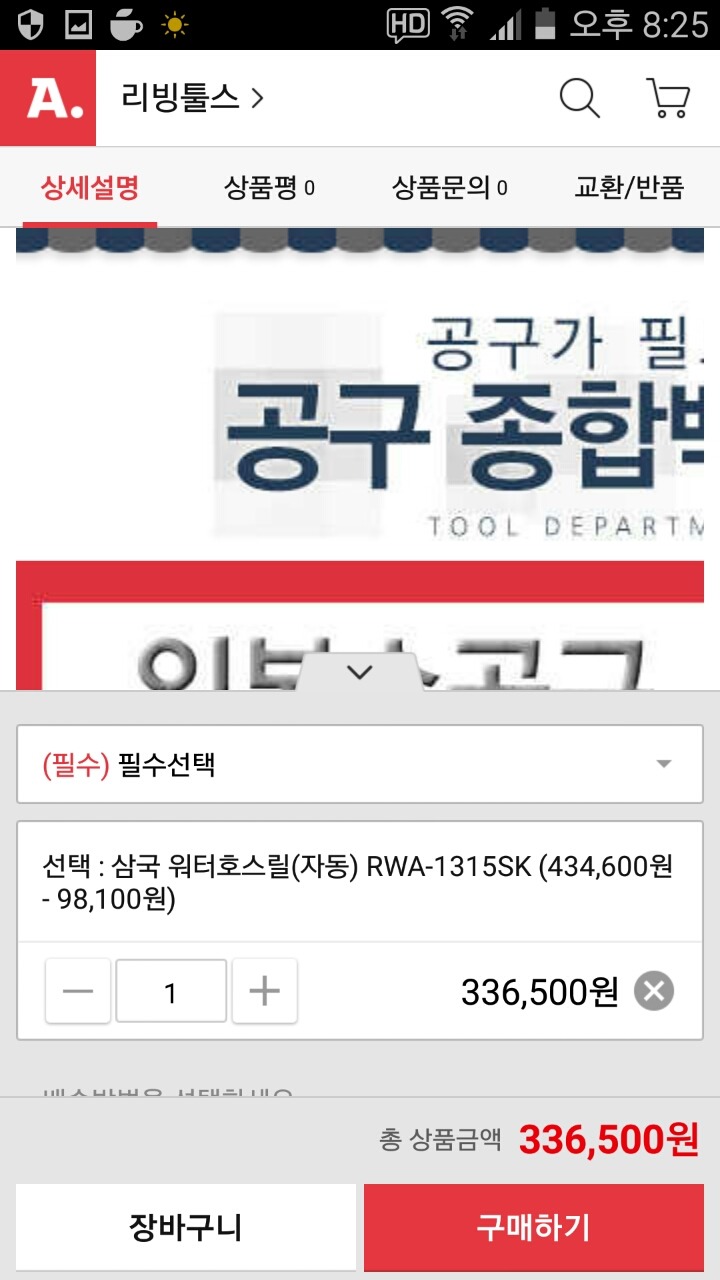Switch to the 상세설명 tab
The image size is (720, 1280).
tap(90, 187)
